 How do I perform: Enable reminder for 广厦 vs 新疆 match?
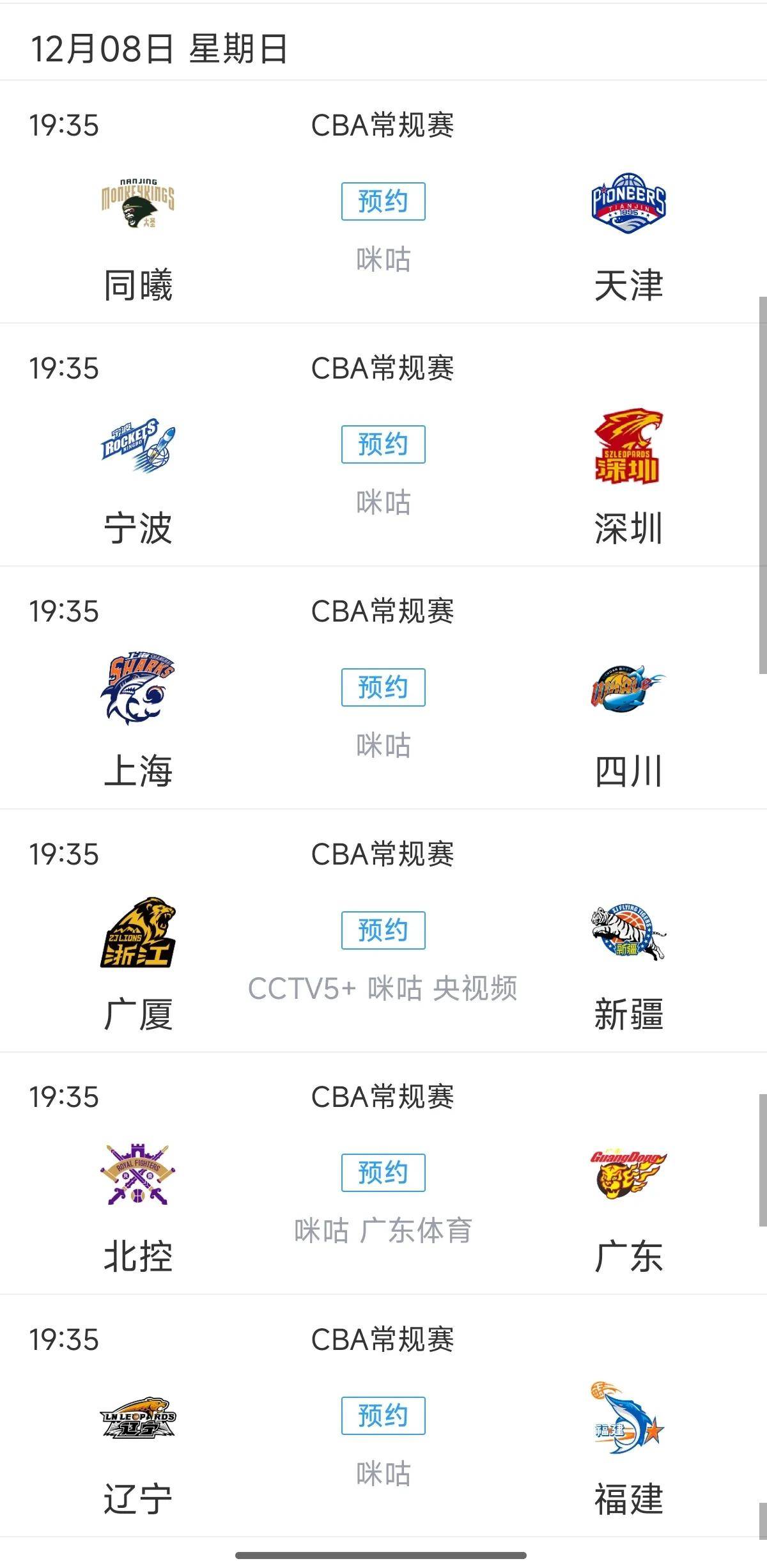(x=383, y=931)
